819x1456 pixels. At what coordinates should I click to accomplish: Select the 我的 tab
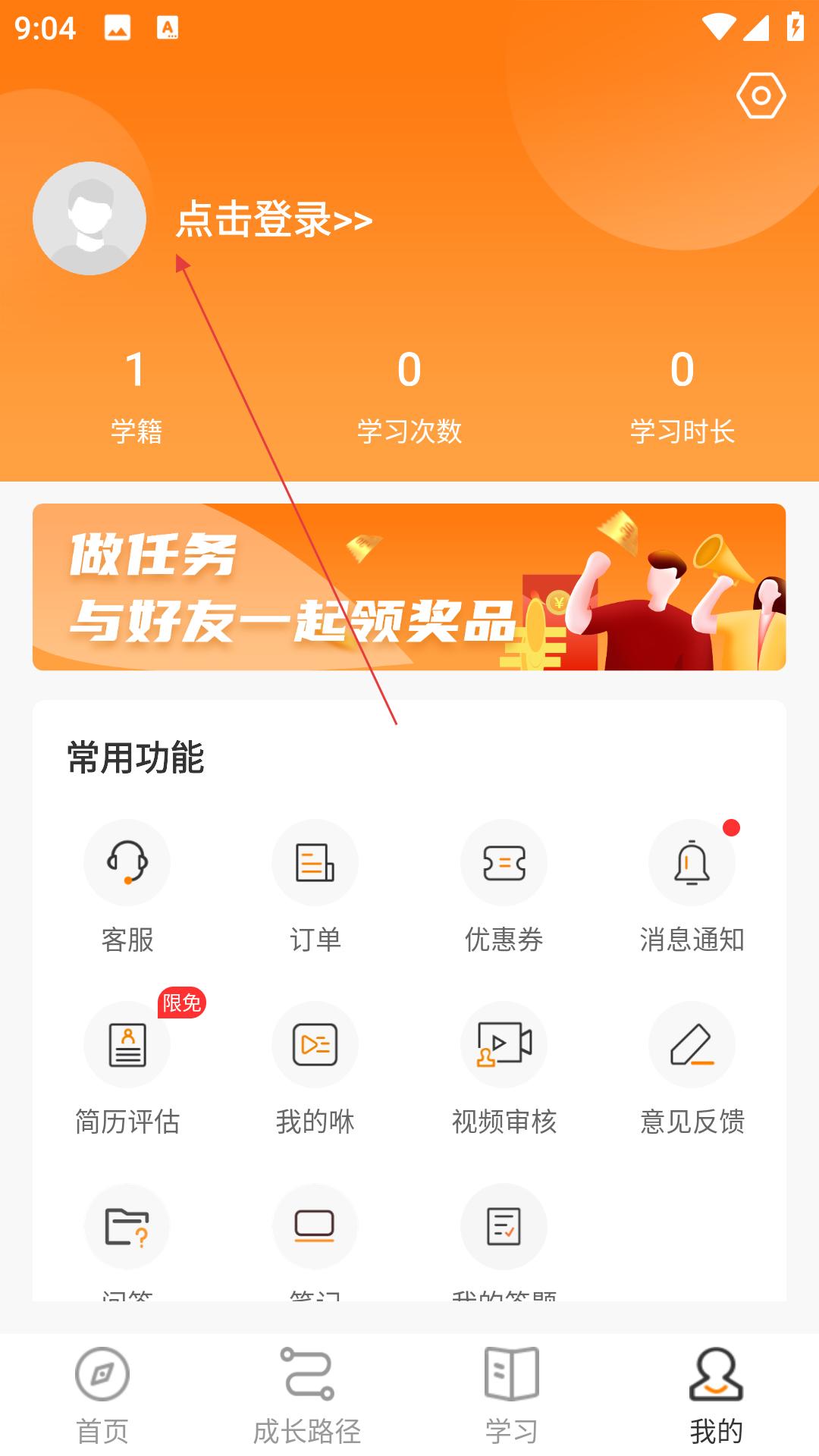click(x=716, y=1395)
